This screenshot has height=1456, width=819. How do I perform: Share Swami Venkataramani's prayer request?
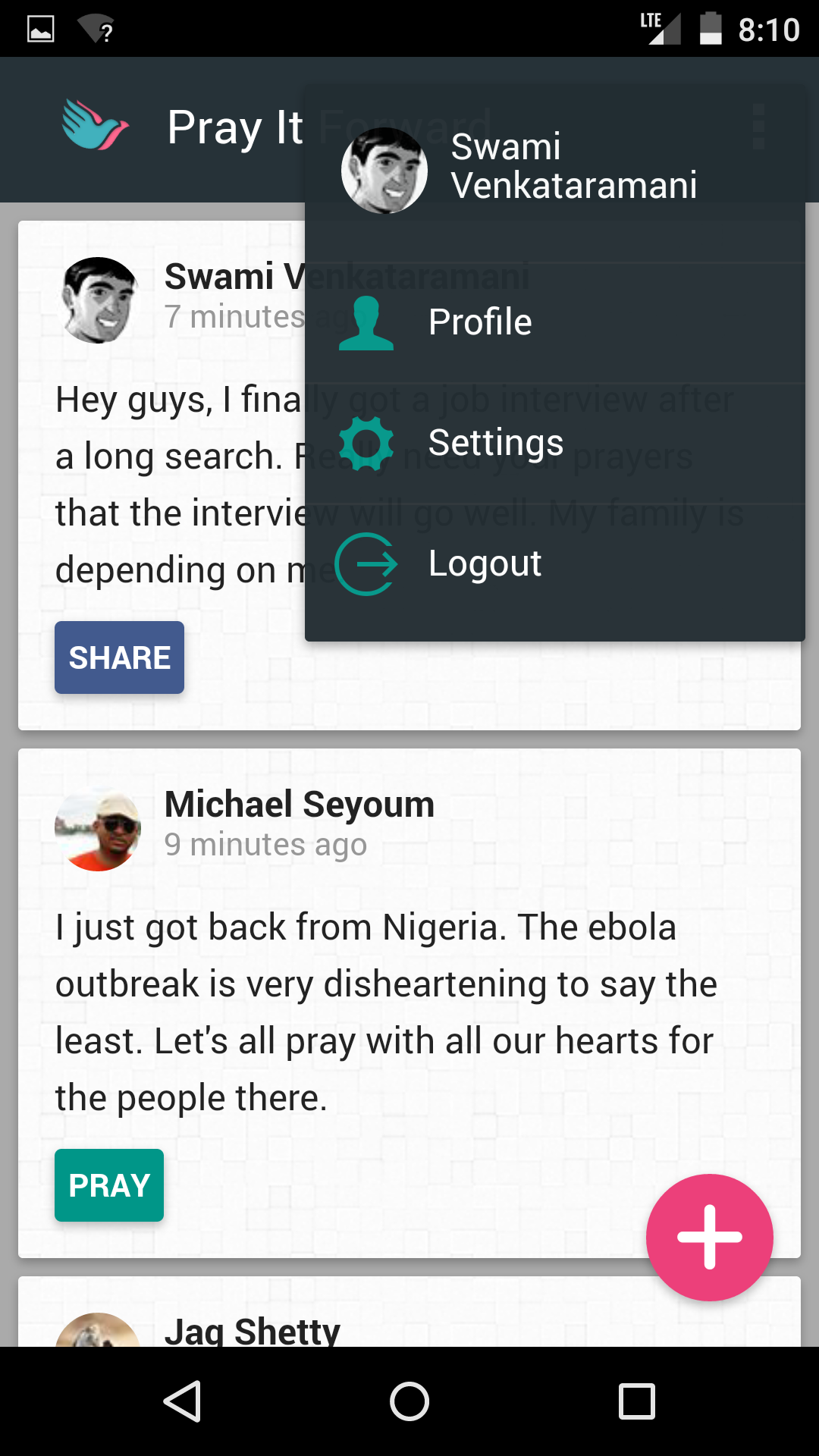click(119, 657)
